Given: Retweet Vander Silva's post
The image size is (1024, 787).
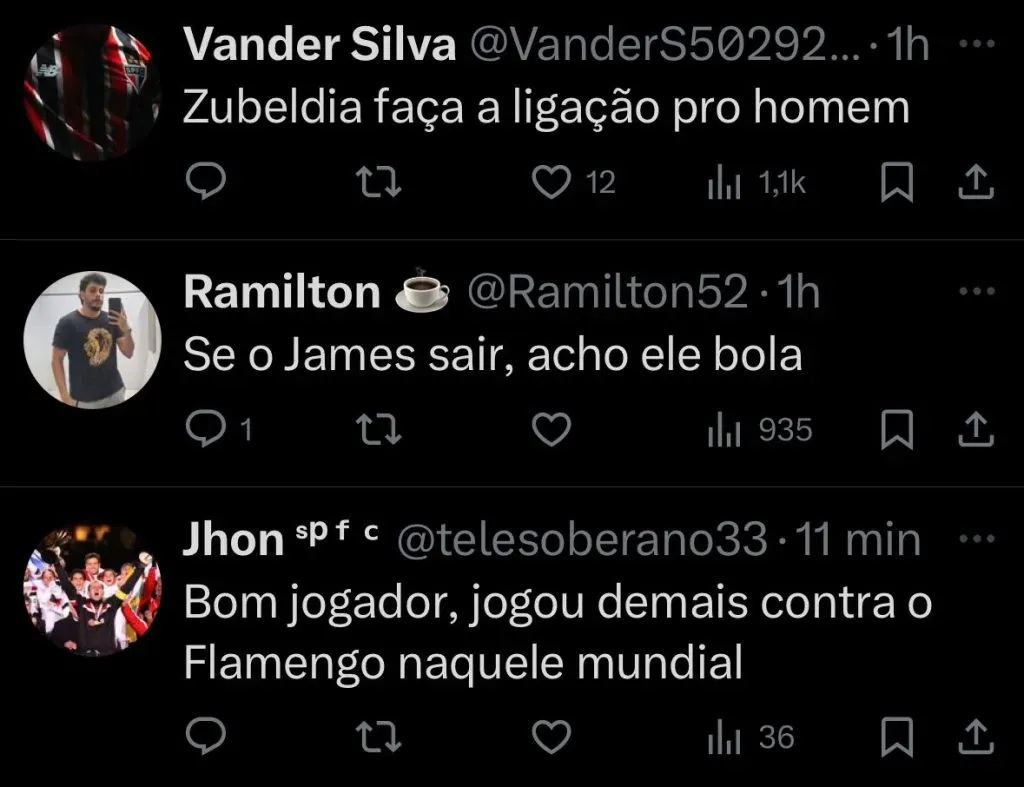Looking at the screenshot, I should pos(380,182).
